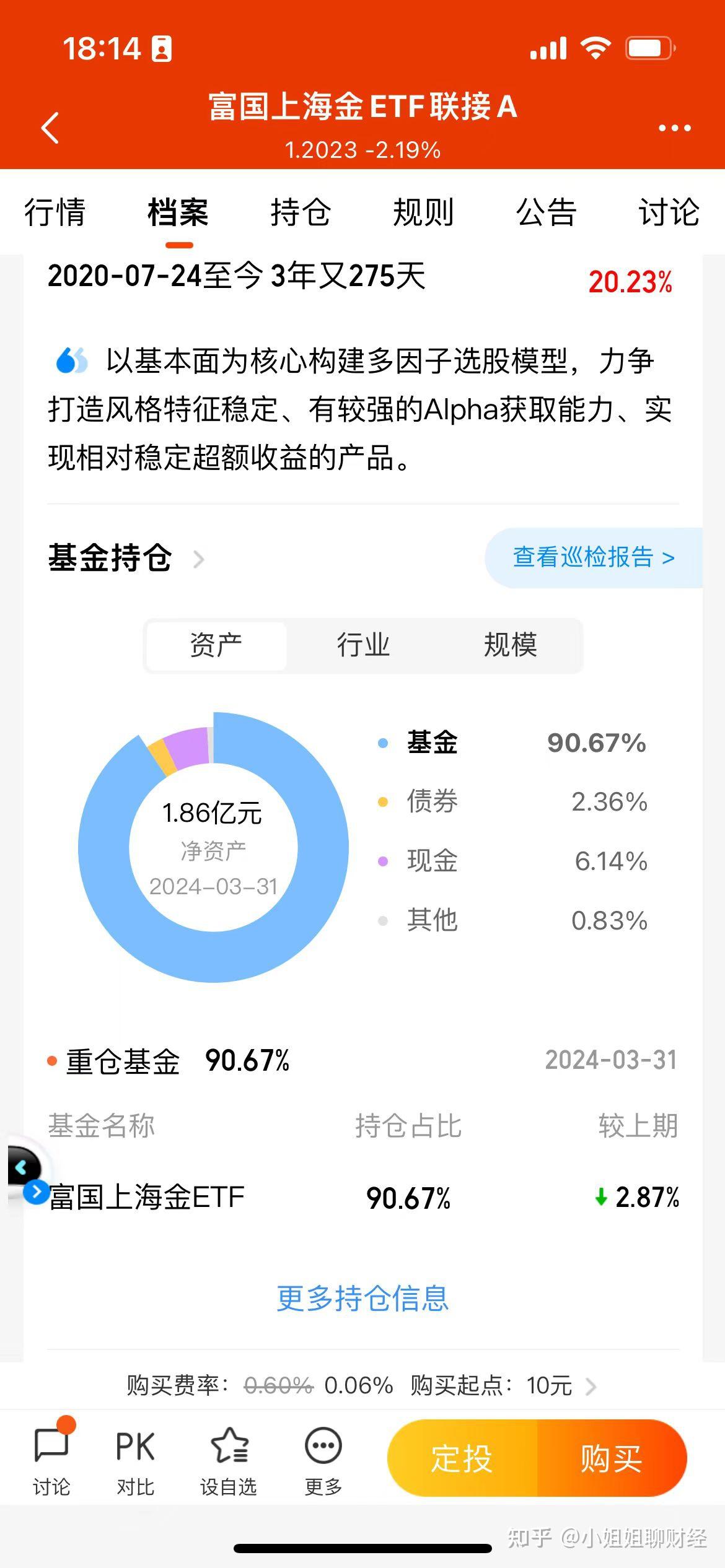Screen dimensions: 725x1568
Task: Open the 公告 tab
Action: click(x=545, y=213)
